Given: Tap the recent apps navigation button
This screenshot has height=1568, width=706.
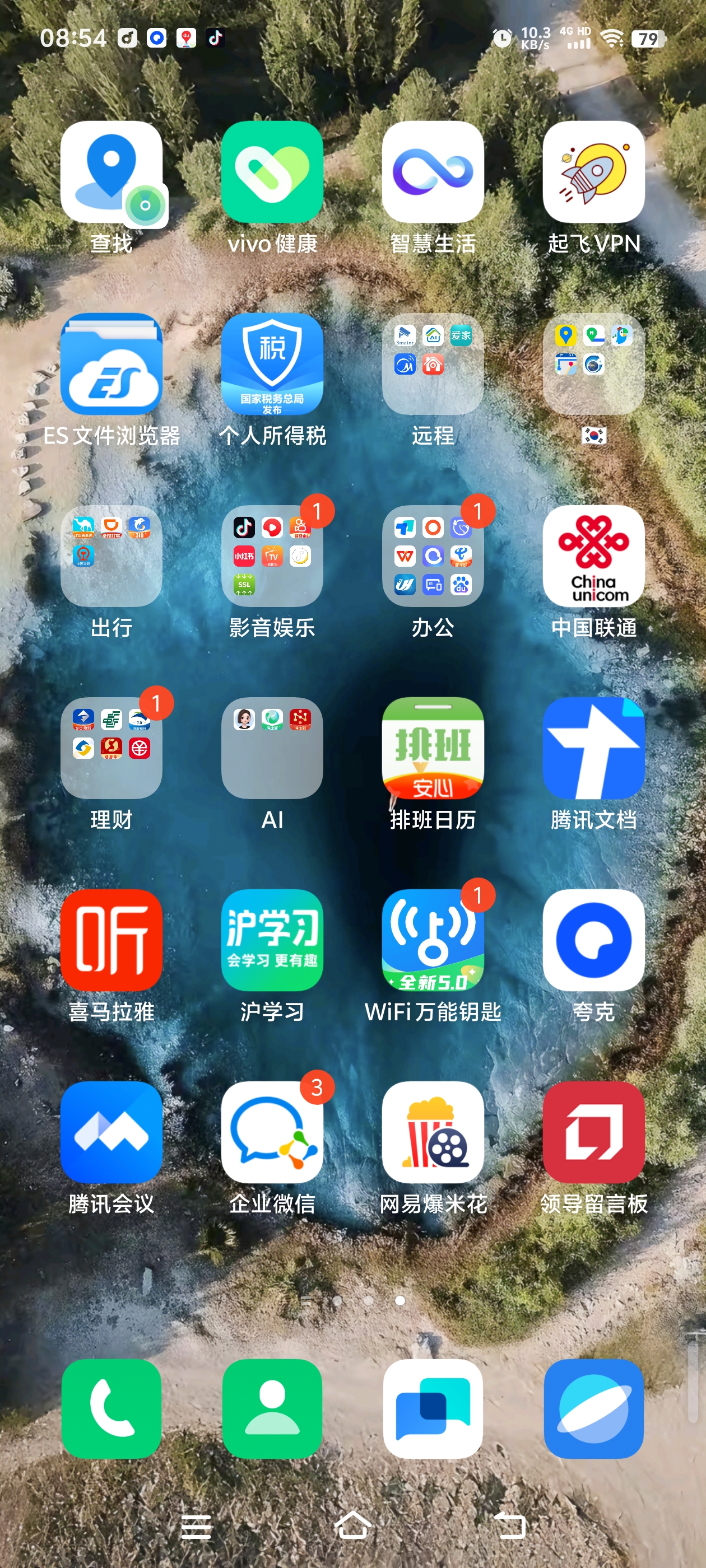Looking at the screenshot, I should [196, 1527].
